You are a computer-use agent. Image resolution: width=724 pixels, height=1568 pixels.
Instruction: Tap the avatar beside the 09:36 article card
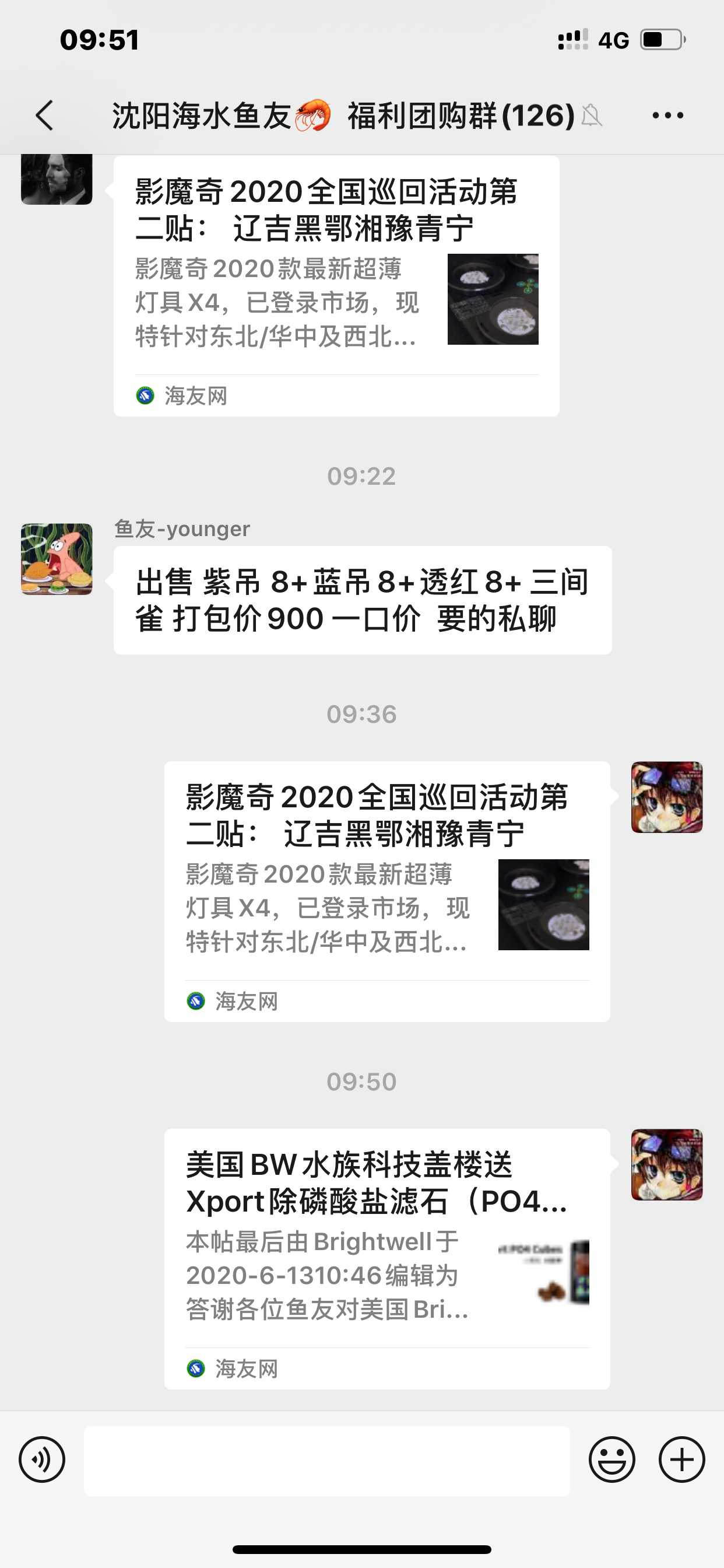tap(667, 797)
